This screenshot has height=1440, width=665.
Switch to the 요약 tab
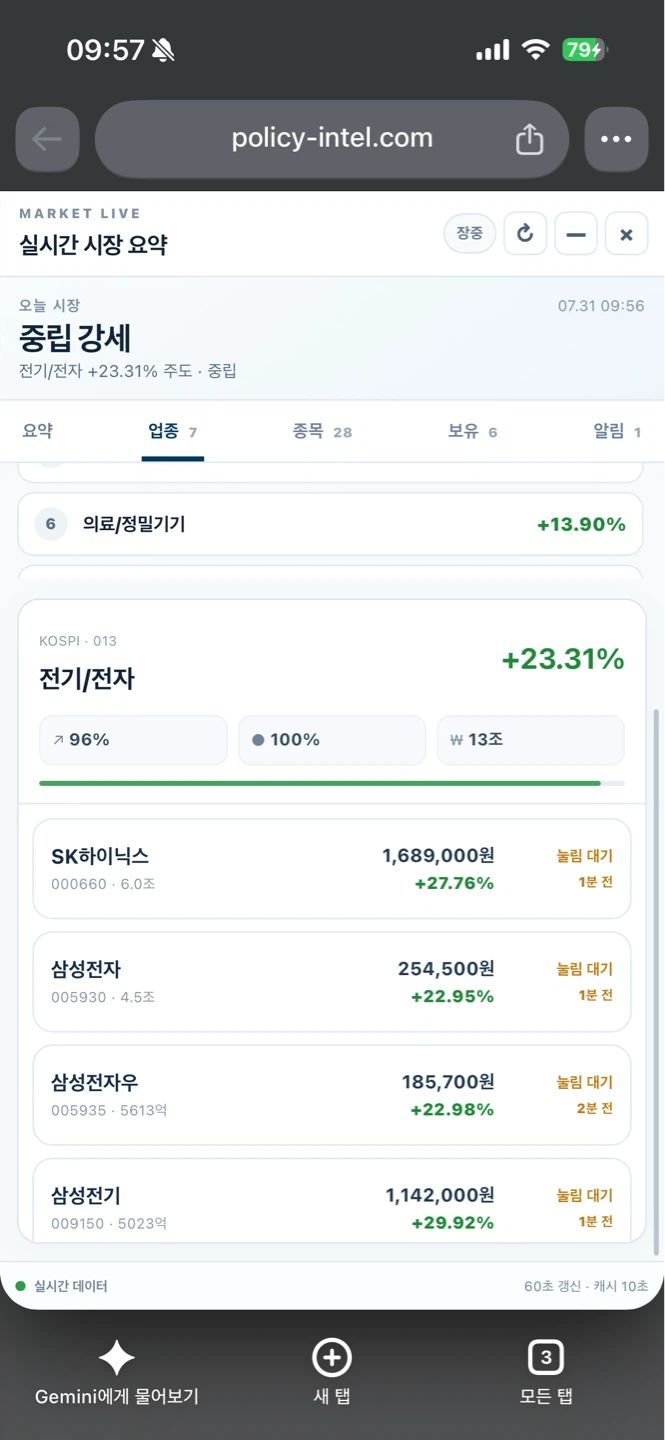pyautogui.click(x=38, y=431)
